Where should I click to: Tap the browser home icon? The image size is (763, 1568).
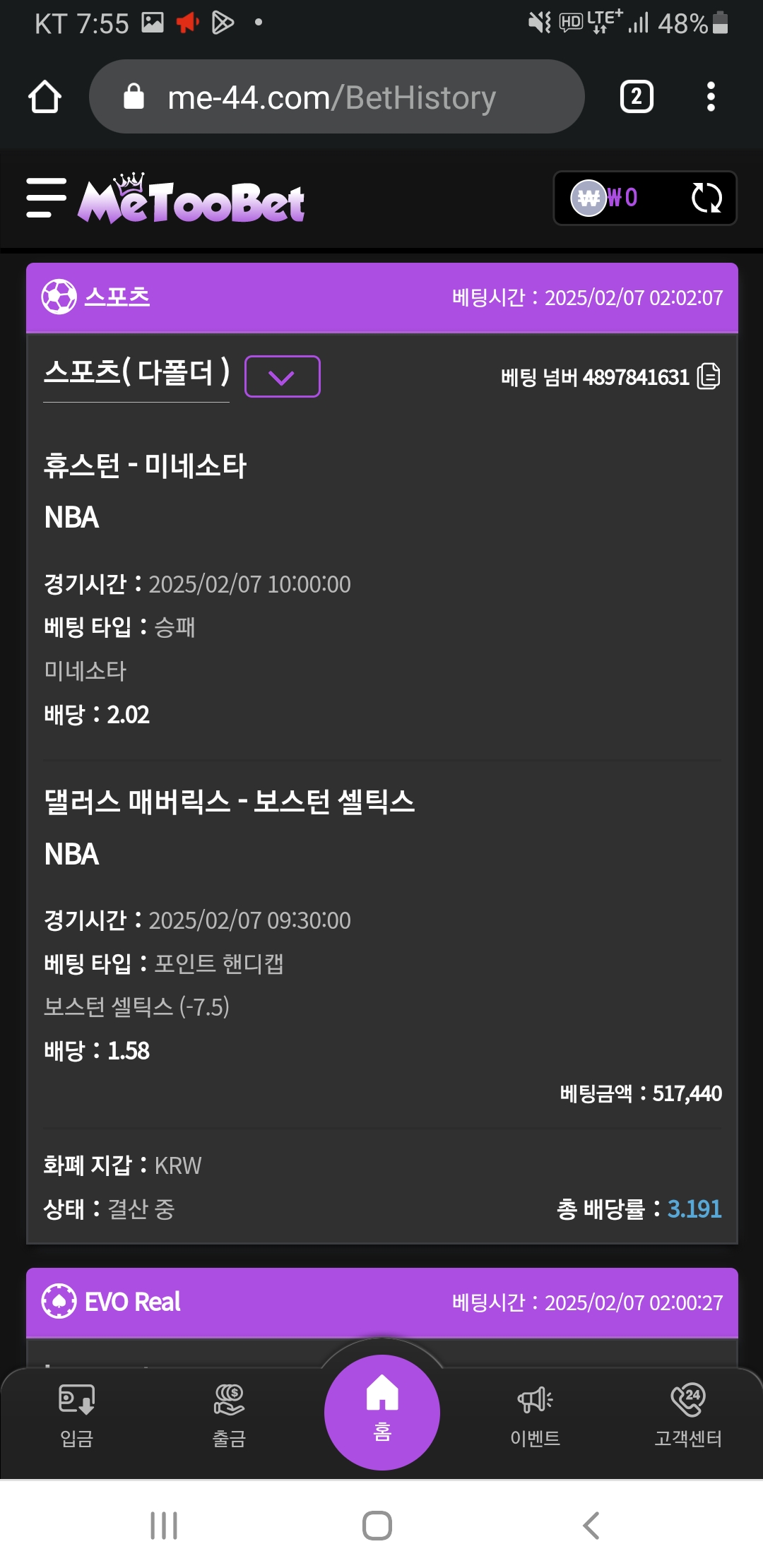coord(45,97)
